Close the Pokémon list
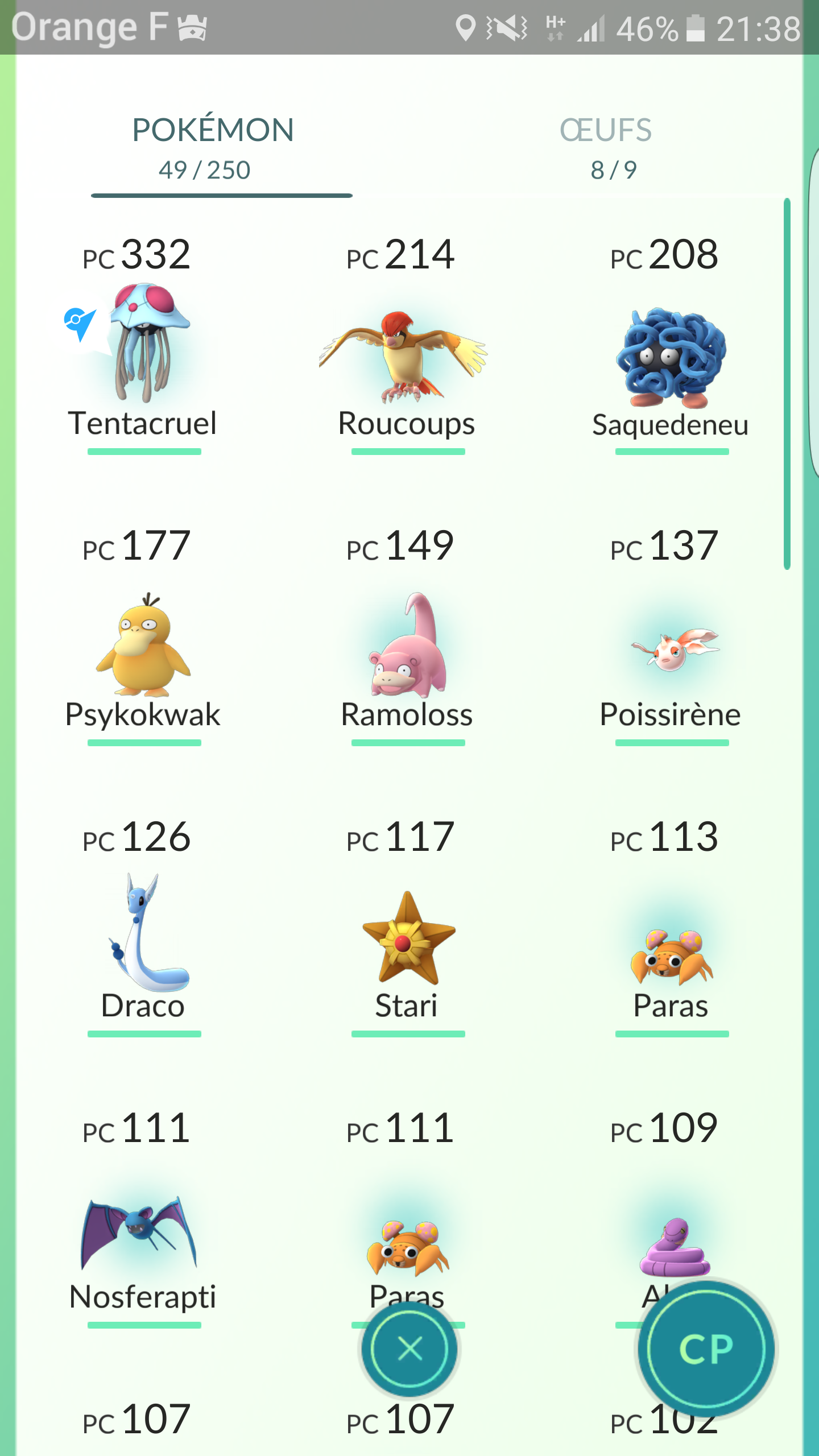Viewport: 819px width, 1456px height. point(409,1349)
